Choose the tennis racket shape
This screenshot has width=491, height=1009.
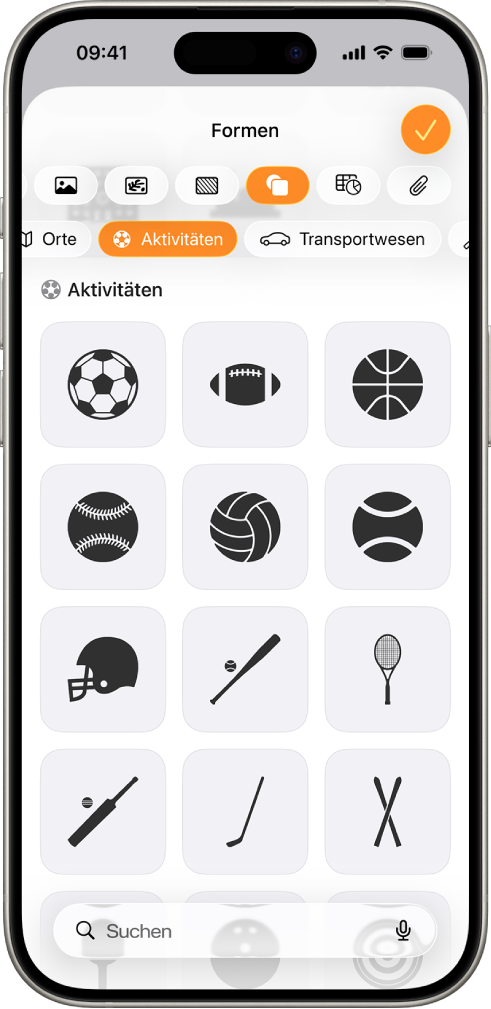387,669
